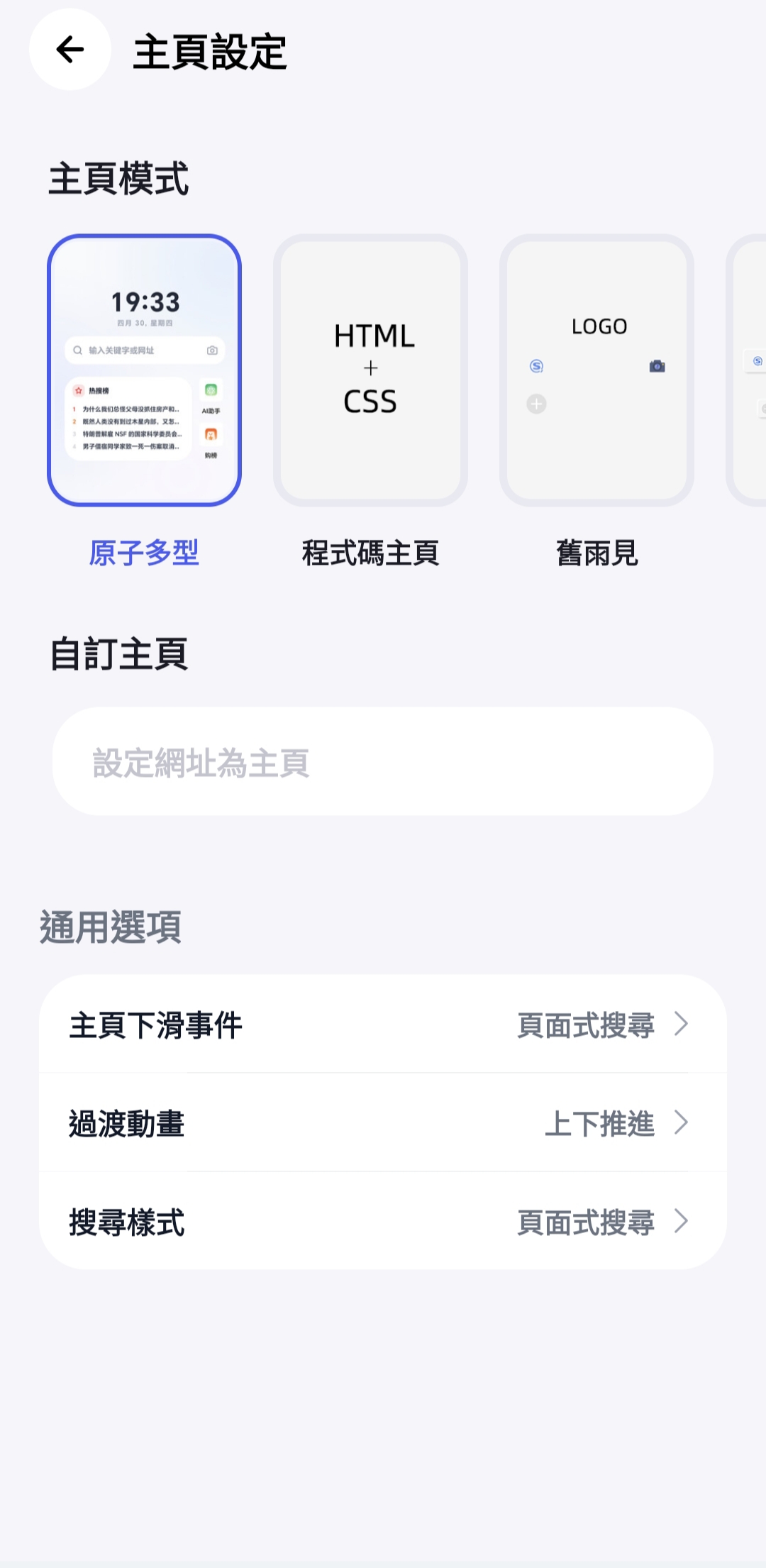766x1568 pixels.
Task: Open the 主頁下滑事件 setting
Action: 383,1024
